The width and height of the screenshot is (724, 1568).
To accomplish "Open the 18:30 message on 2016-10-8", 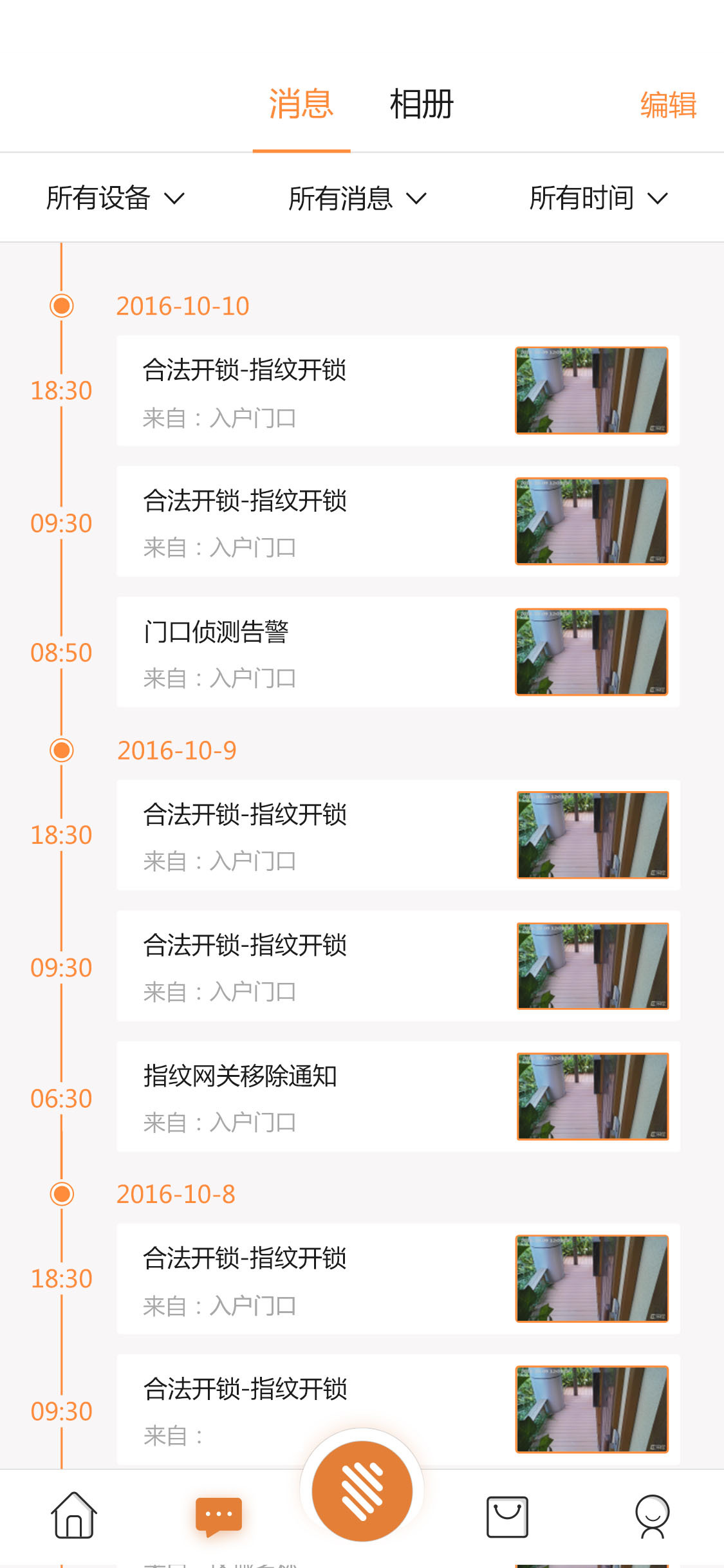I will [x=309, y=1278].
